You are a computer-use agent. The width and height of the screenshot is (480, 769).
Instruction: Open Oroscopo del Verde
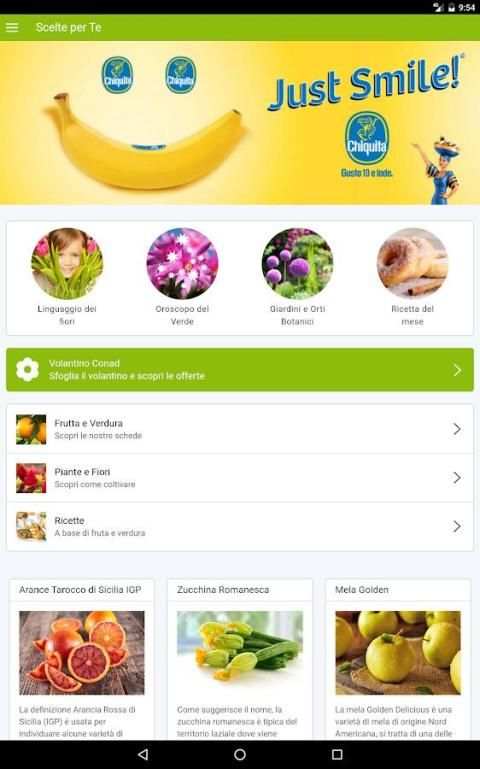pos(182,278)
